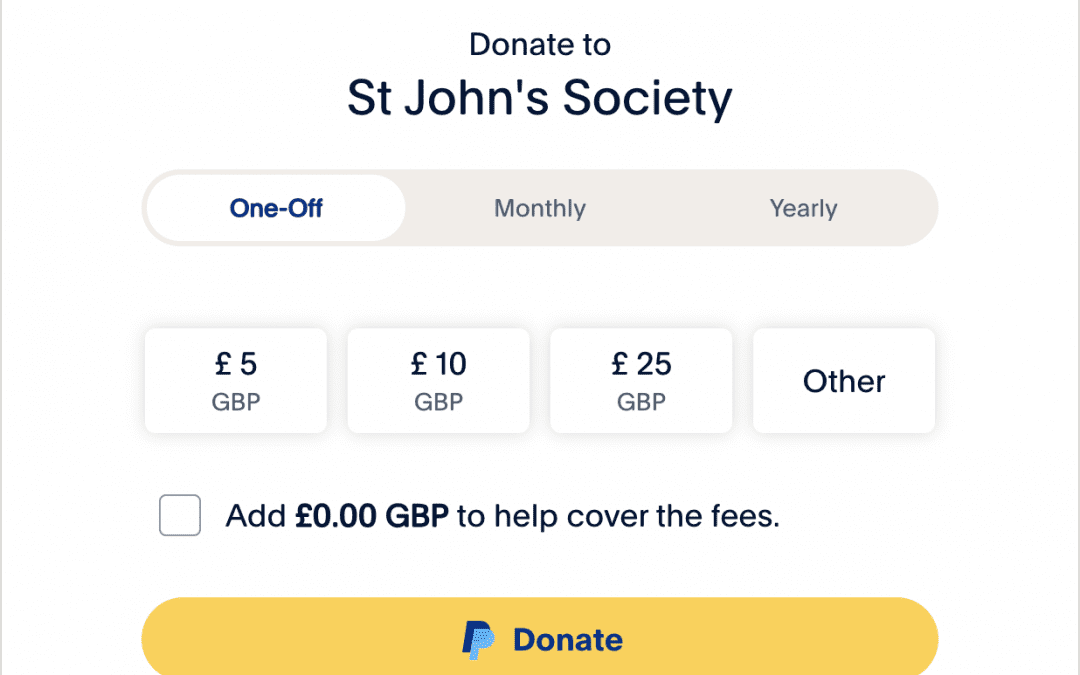Choose the £5 GBP amount

pyautogui.click(x=236, y=381)
